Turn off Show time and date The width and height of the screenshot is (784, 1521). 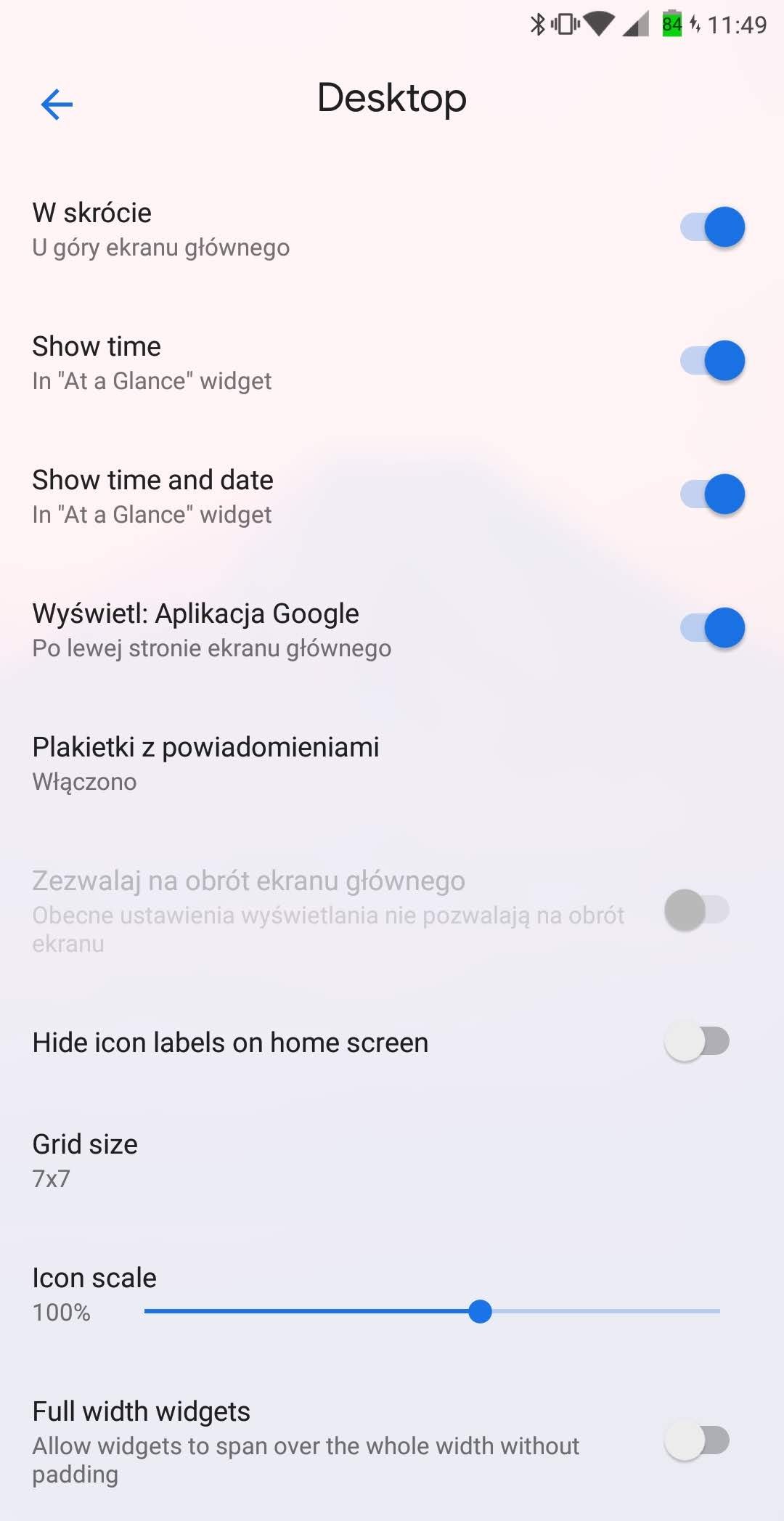[x=712, y=494]
